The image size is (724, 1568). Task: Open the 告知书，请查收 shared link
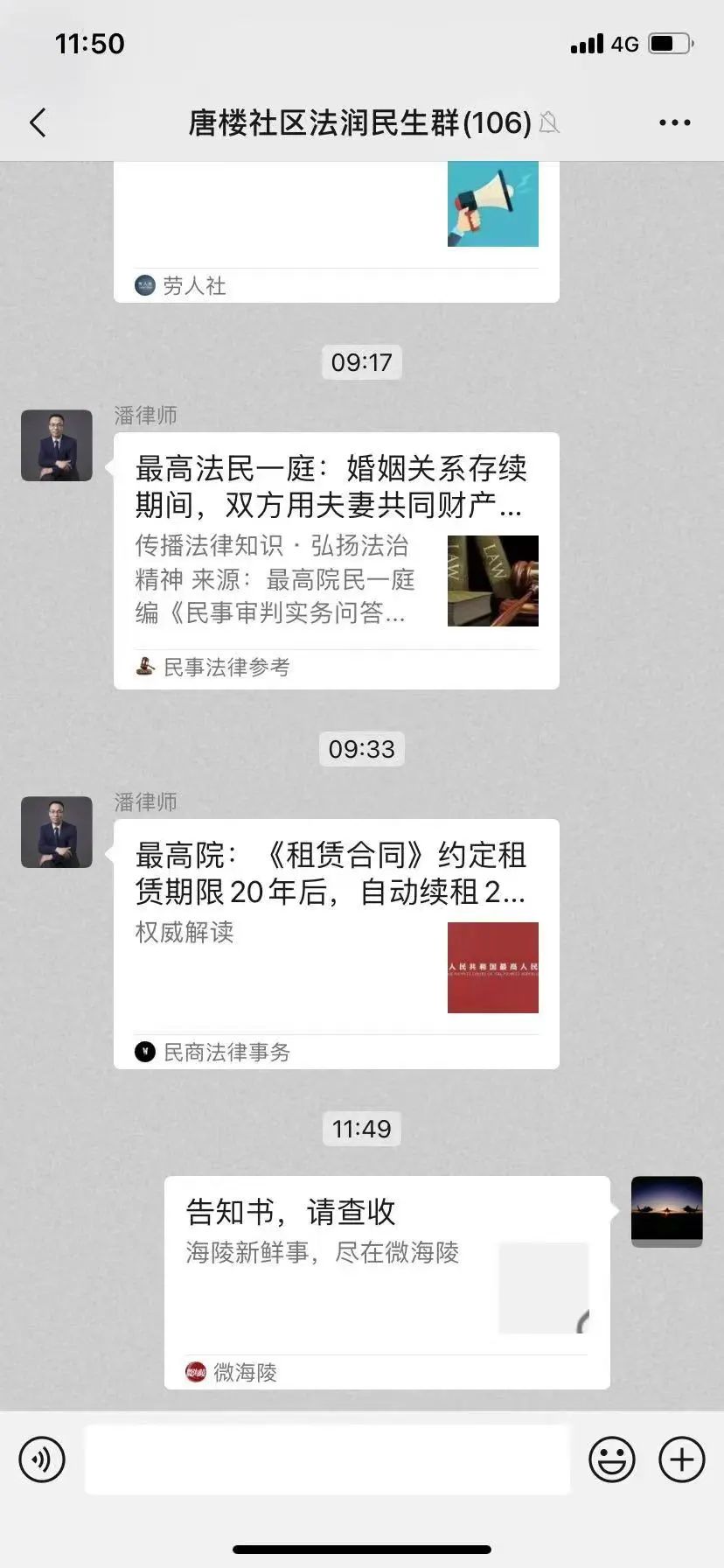pyautogui.click(x=386, y=1282)
